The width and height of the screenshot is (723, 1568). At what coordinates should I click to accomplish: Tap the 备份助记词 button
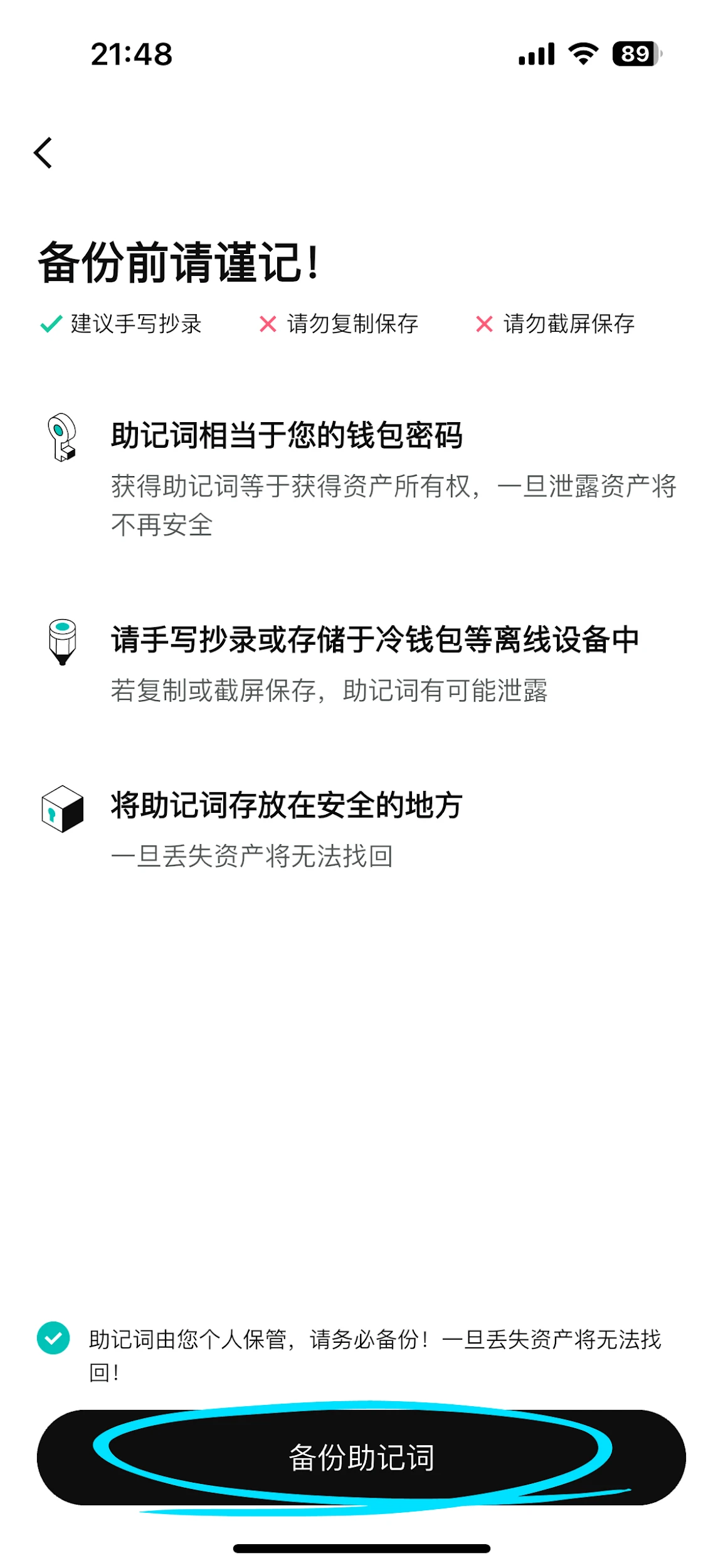click(361, 1458)
